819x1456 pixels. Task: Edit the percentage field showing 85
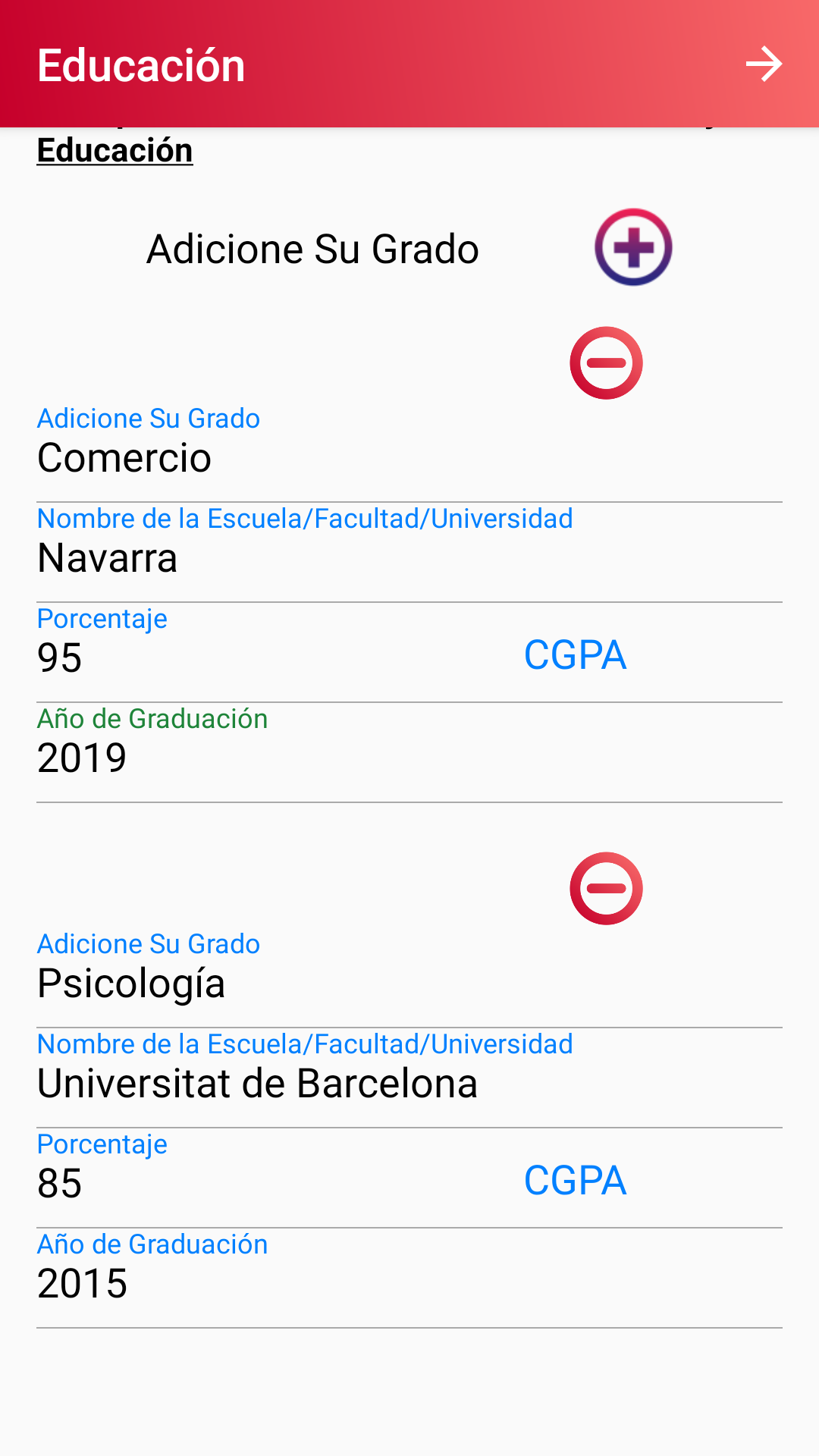click(x=265, y=1178)
